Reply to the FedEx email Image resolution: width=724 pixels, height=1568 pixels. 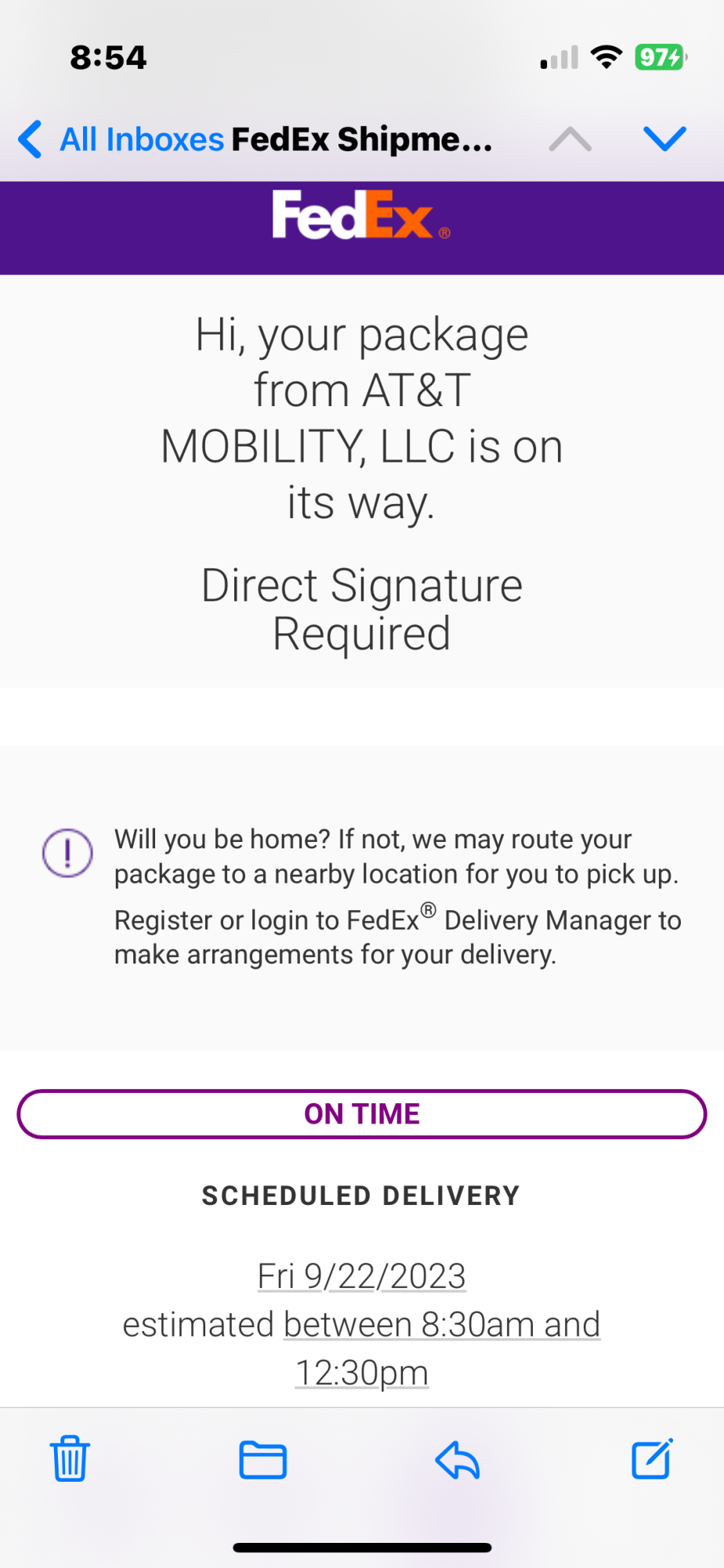[x=458, y=1460]
